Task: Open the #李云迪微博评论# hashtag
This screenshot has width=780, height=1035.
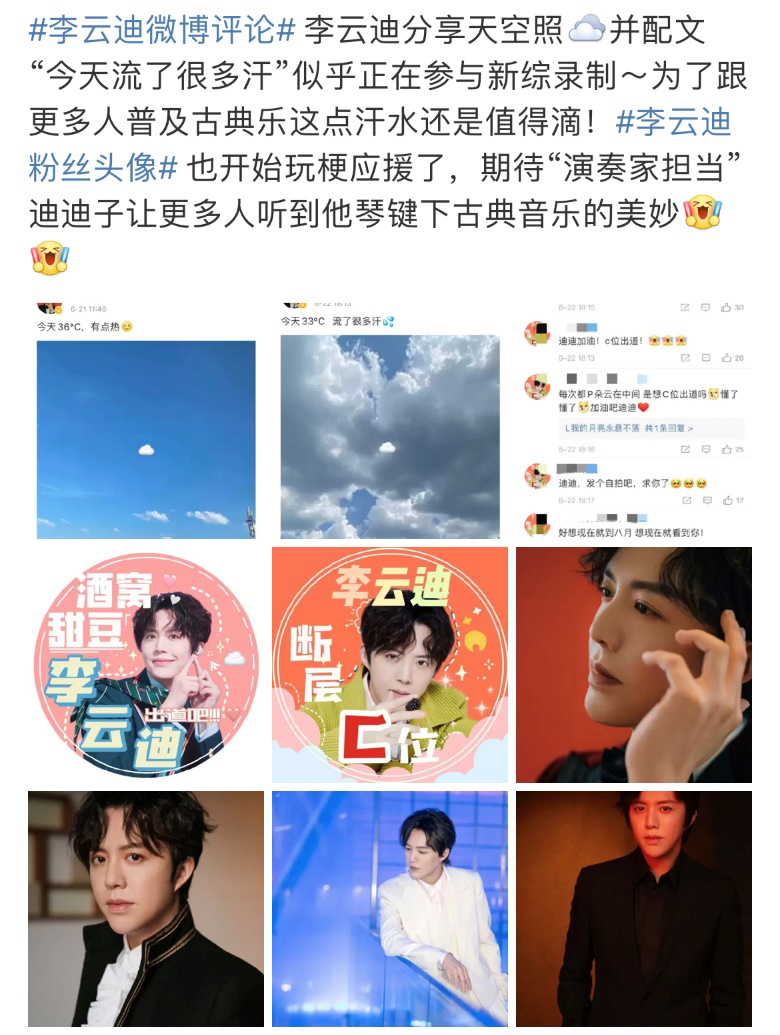Action: point(162,30)
